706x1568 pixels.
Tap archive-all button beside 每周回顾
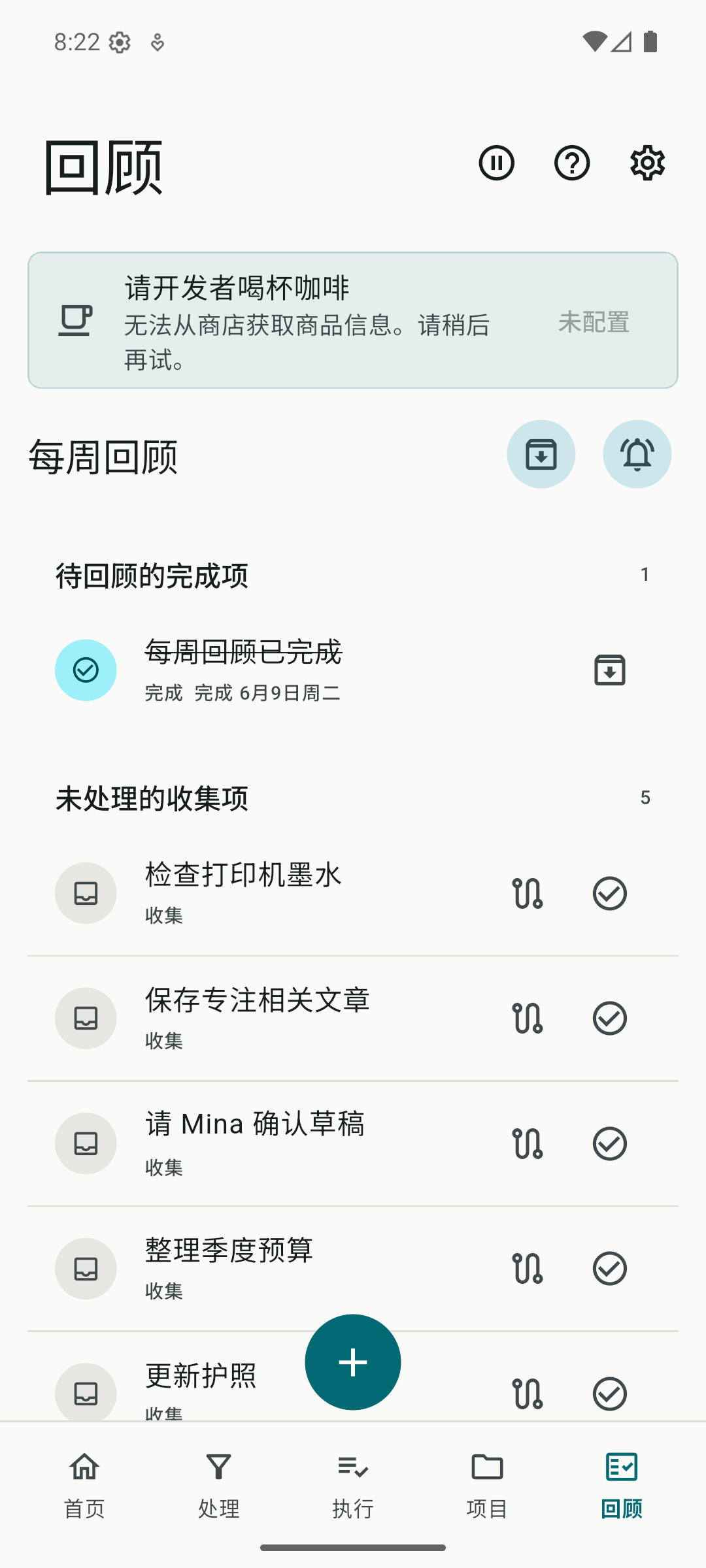tap(541, 454)
